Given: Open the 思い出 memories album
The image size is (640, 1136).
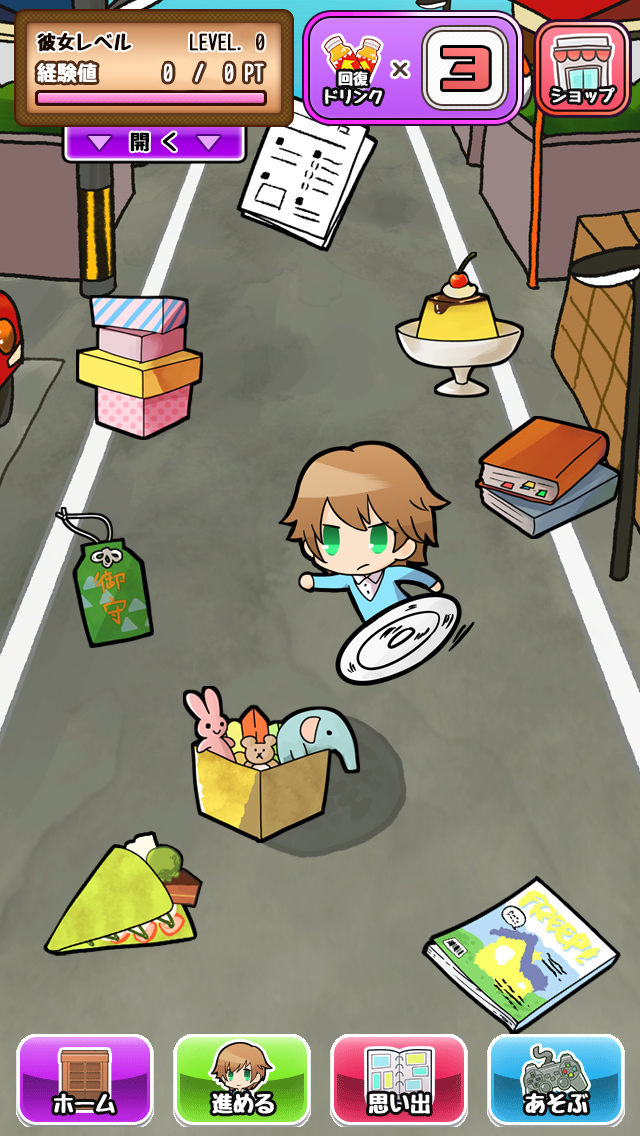Looking at the screenshot, I should click(x=398, y=1080).
